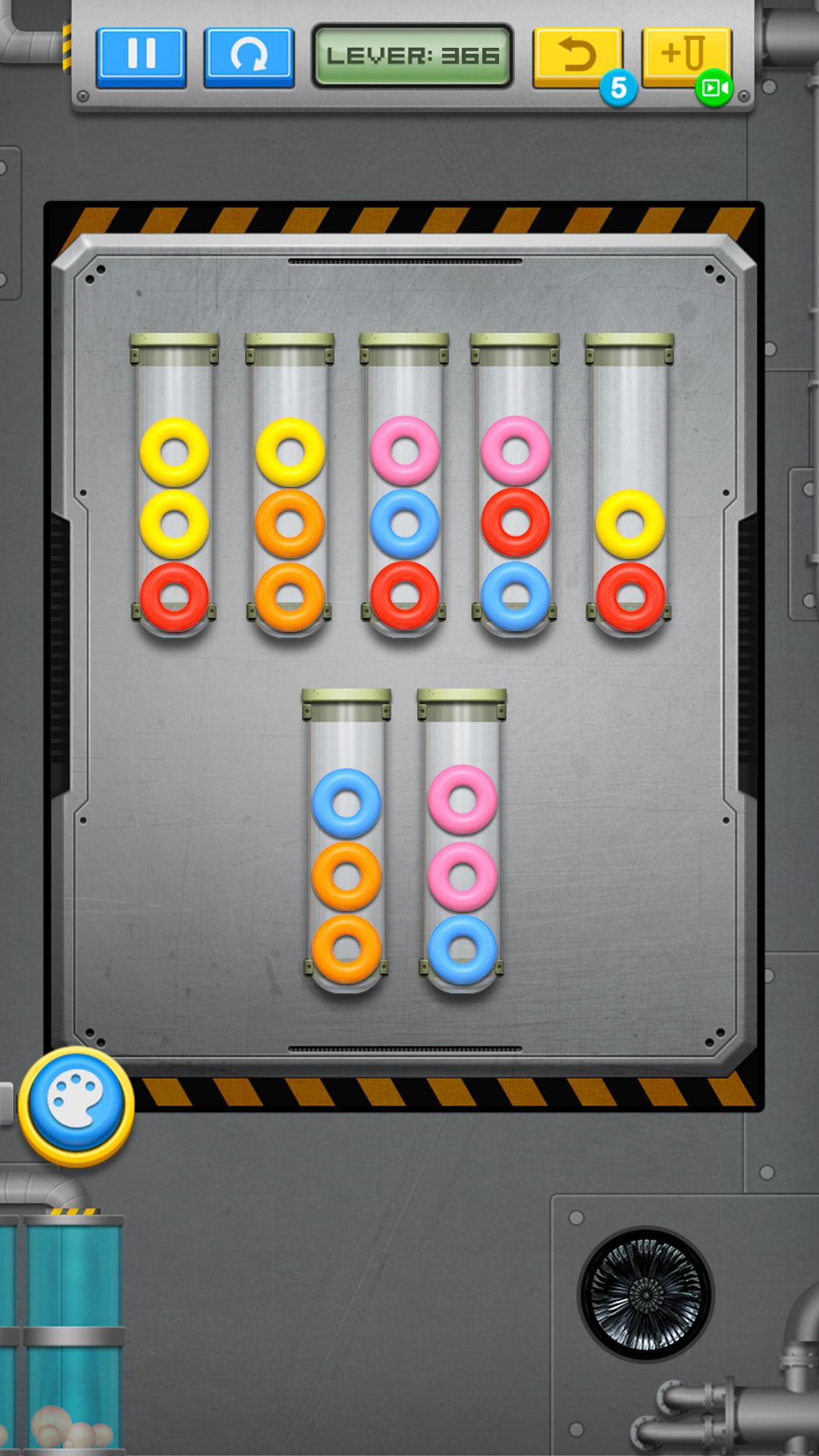Screen dimensions: 819x1456
Task: Select the tube holding only yellow and red
Action: pos(629,485)
